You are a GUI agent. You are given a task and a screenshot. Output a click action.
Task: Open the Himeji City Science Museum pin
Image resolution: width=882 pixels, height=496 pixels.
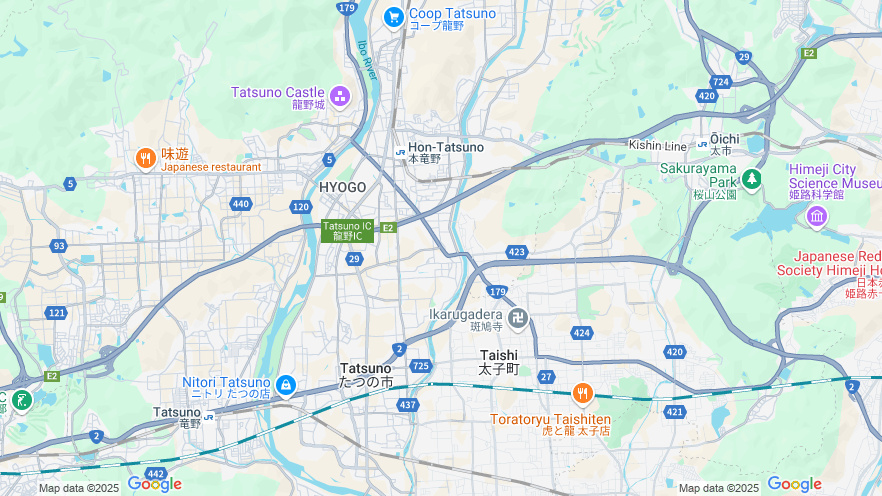click(x=818, y=216)
